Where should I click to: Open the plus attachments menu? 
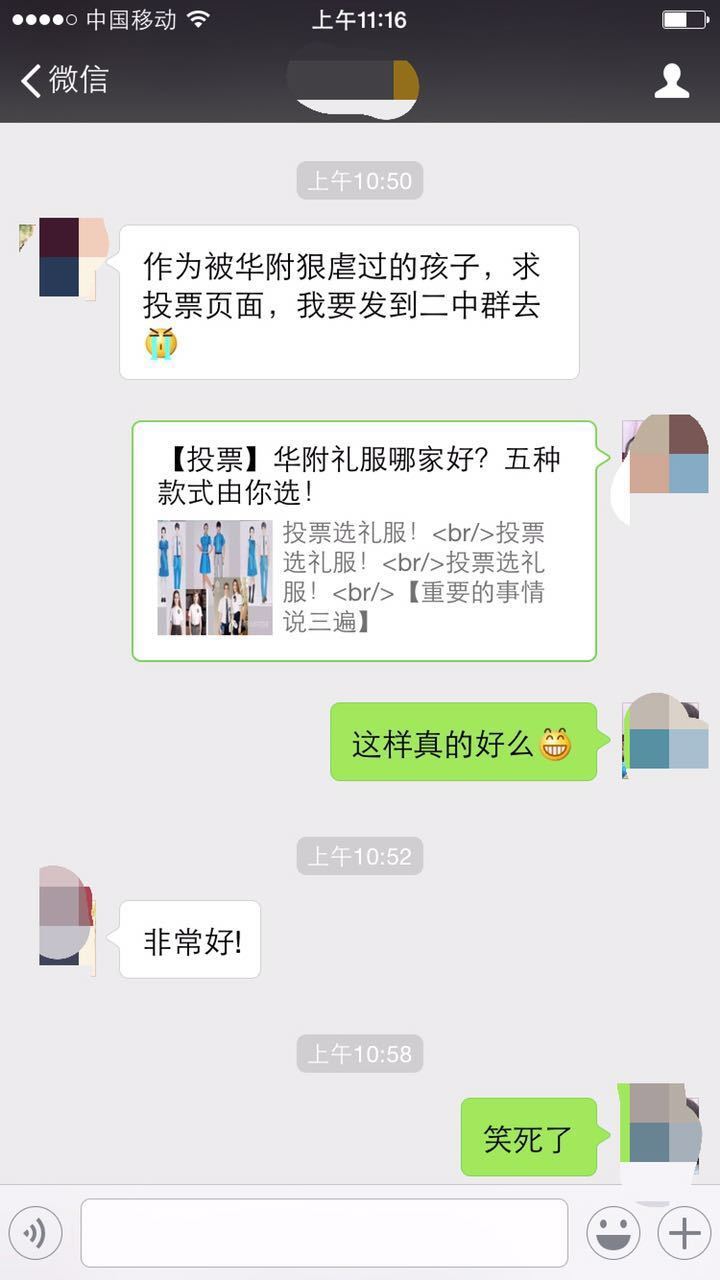pos(684,1233)
